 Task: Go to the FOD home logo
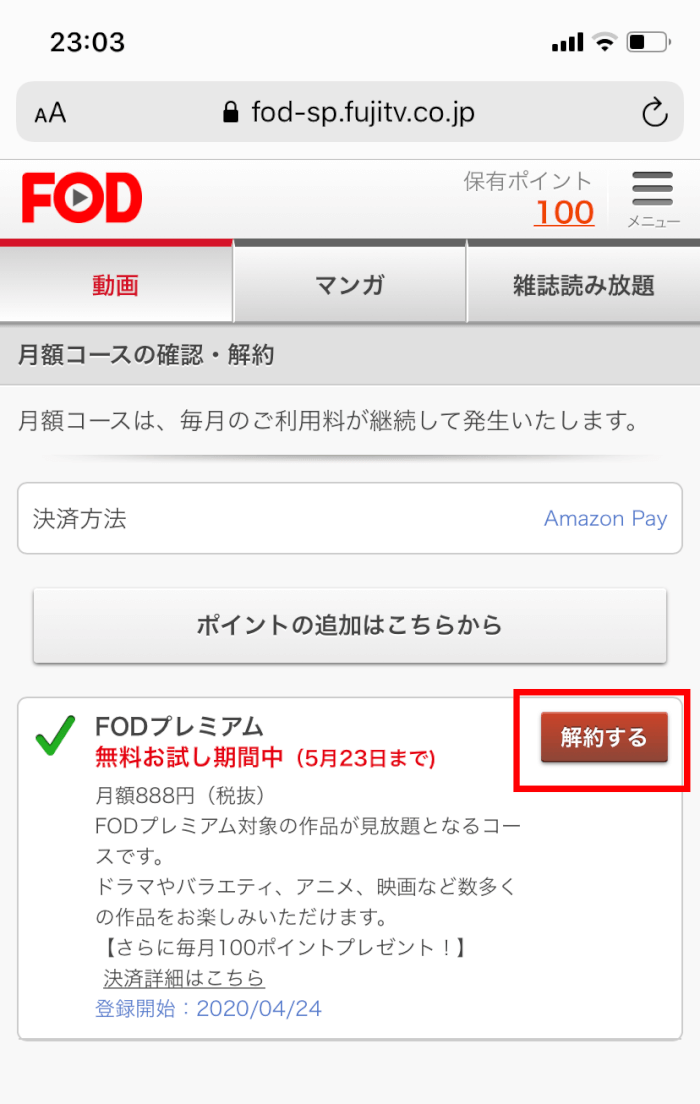pos(82,199)
